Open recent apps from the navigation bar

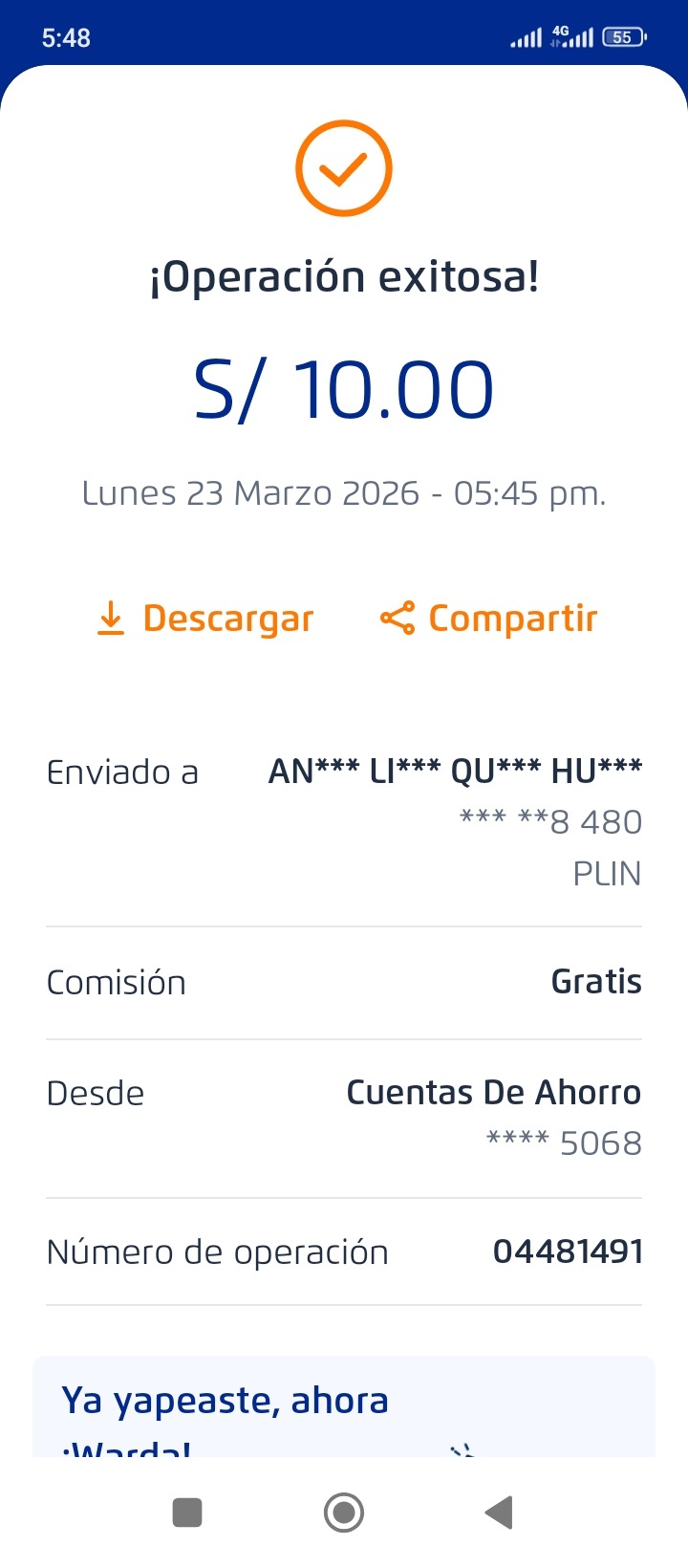pyautogui.click(x=187, y=1513)
